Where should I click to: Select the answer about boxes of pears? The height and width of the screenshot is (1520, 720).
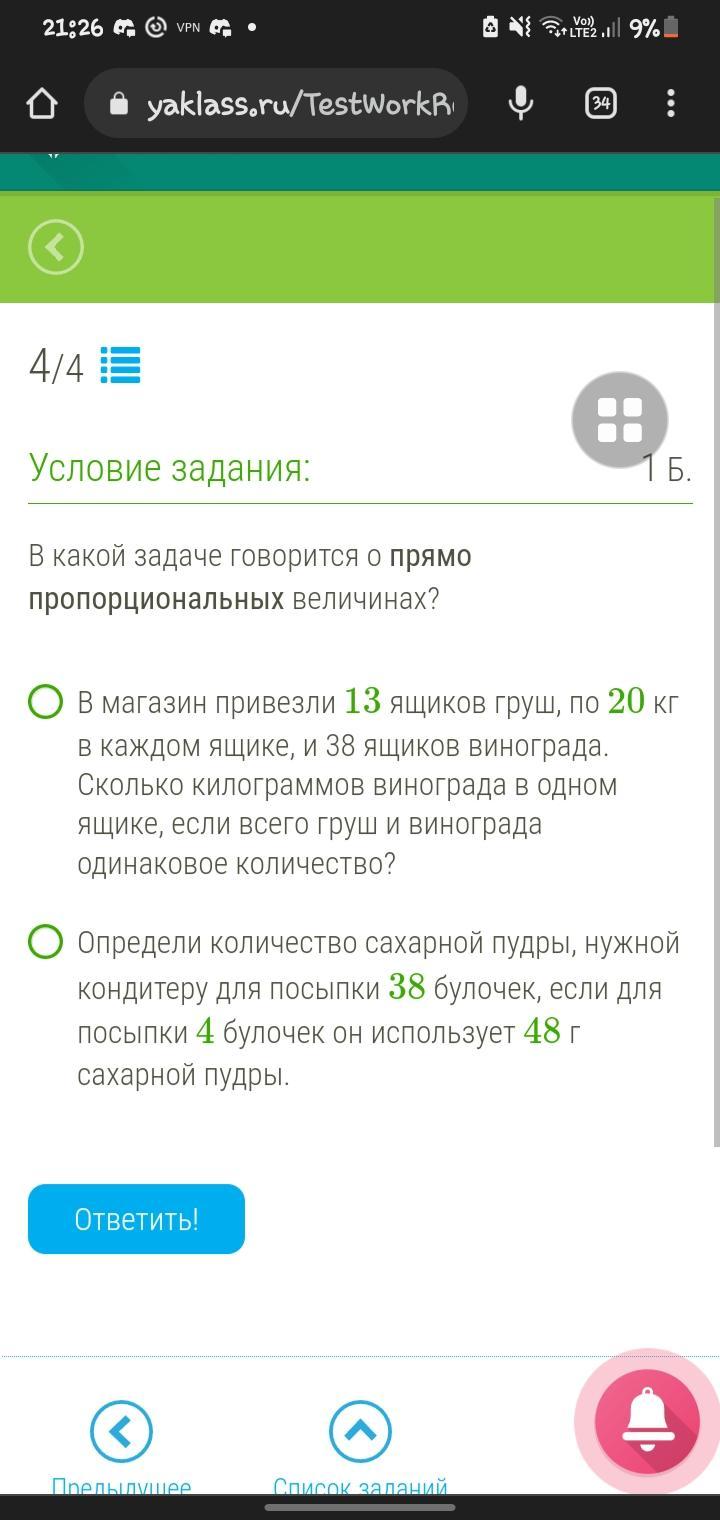click(x=46, y=702)
